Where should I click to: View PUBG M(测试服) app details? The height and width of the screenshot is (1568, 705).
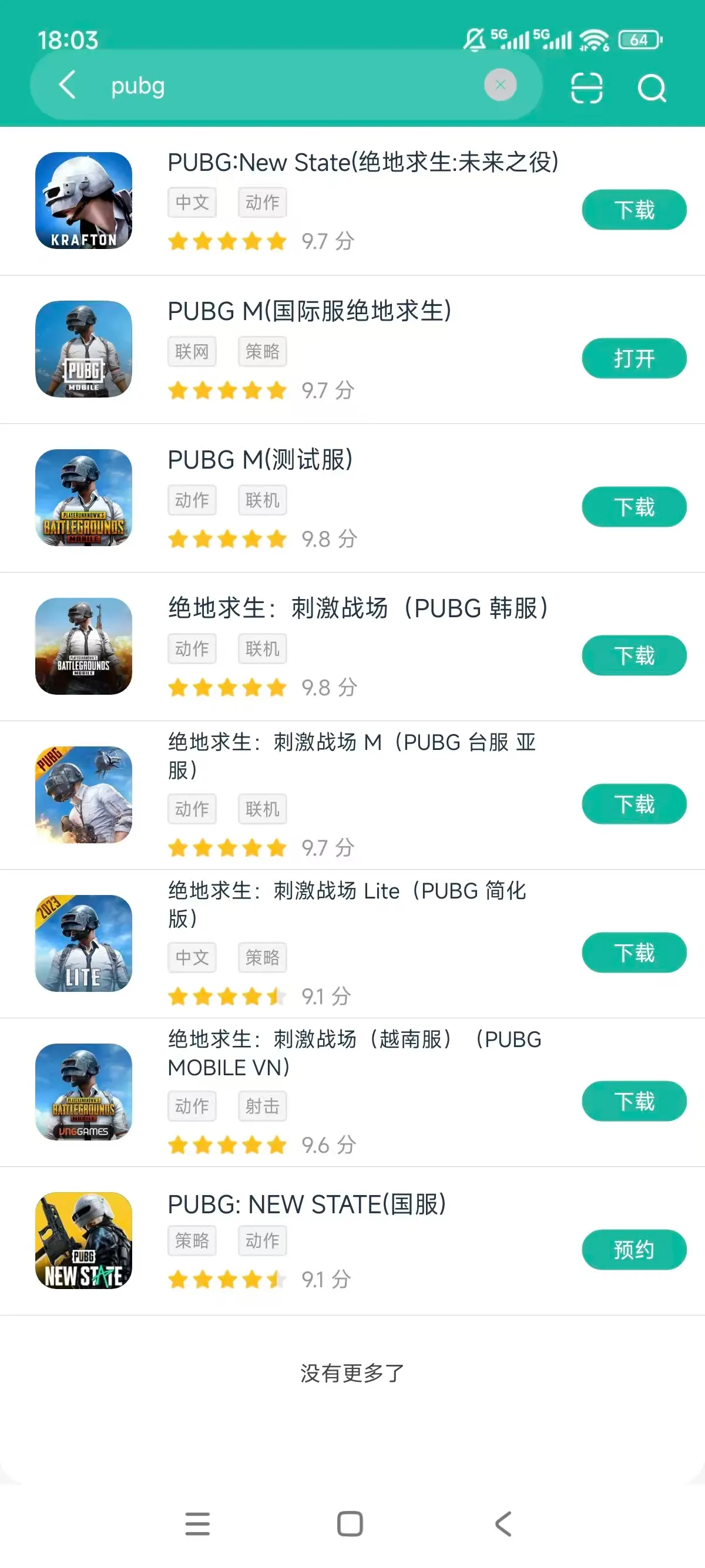260,460
